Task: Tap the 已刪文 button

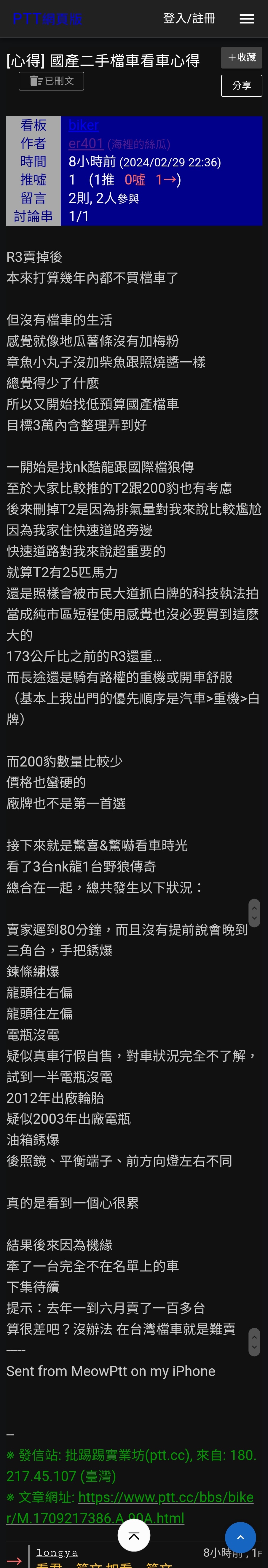Action: 52,81
